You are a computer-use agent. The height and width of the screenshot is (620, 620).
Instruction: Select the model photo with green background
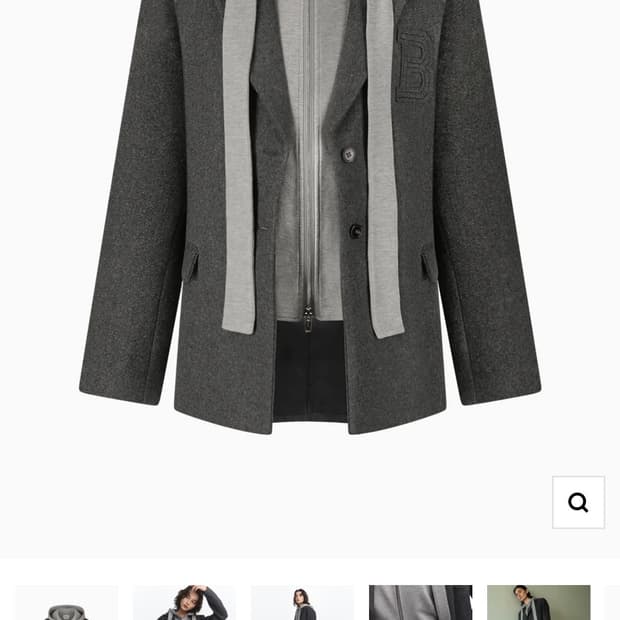(538, 603)
